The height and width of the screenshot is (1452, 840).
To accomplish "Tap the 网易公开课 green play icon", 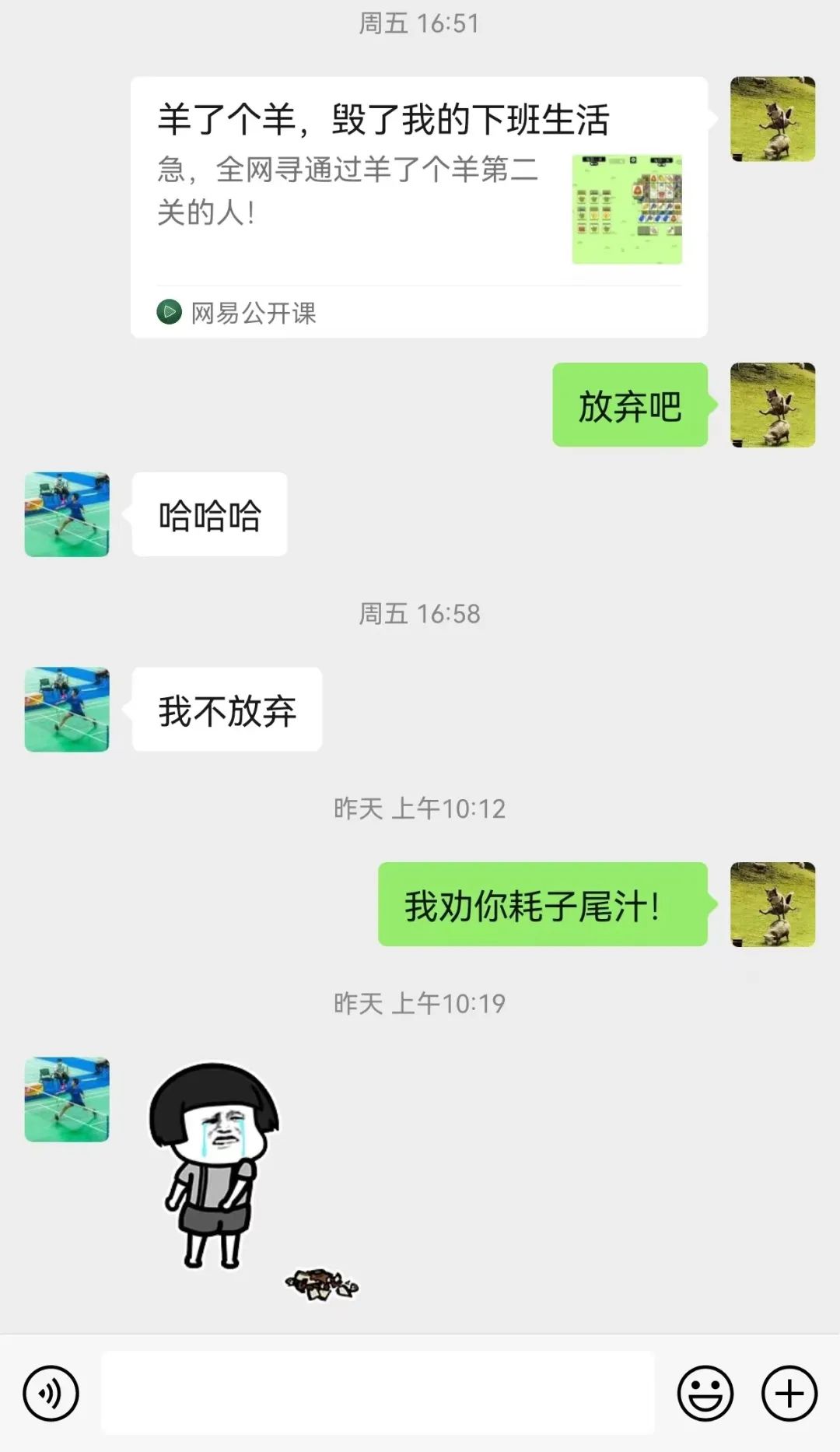I will coord(168,314).
